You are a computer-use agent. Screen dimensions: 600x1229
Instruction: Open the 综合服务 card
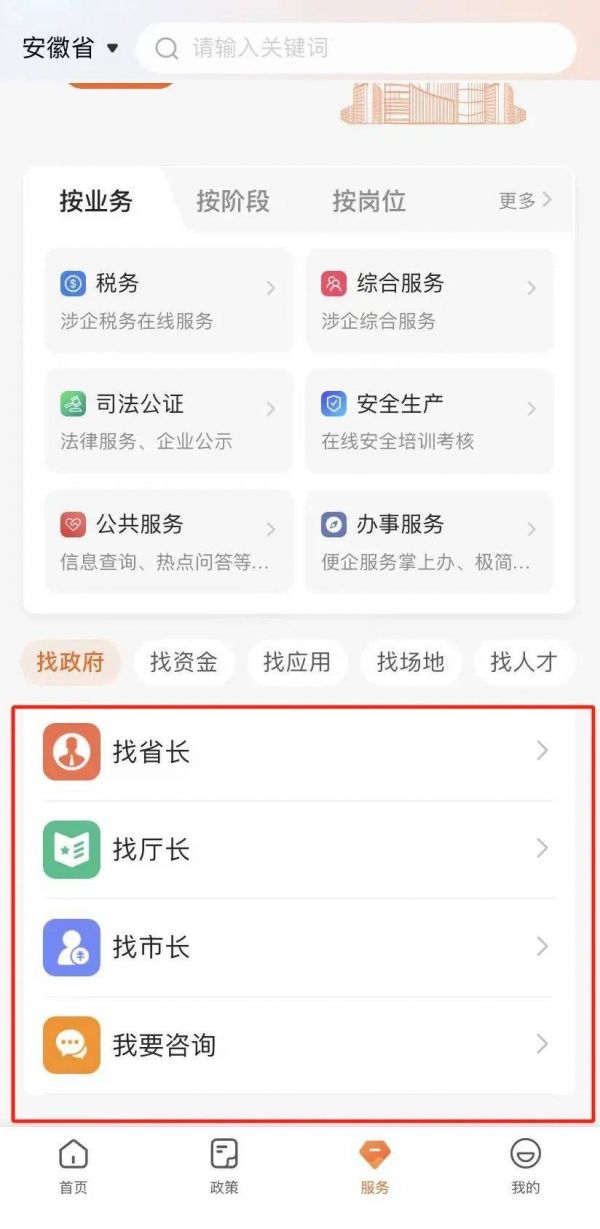(429, 301)
